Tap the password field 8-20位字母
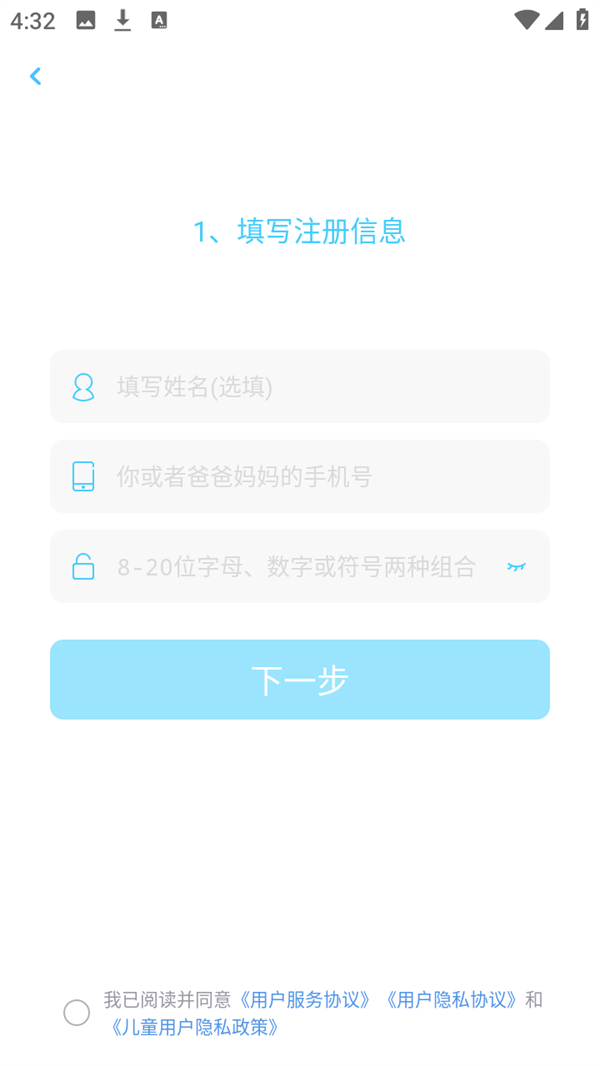Image resolution: width=600 pixels, height=1066 pixels. click(x=296, y=567)
